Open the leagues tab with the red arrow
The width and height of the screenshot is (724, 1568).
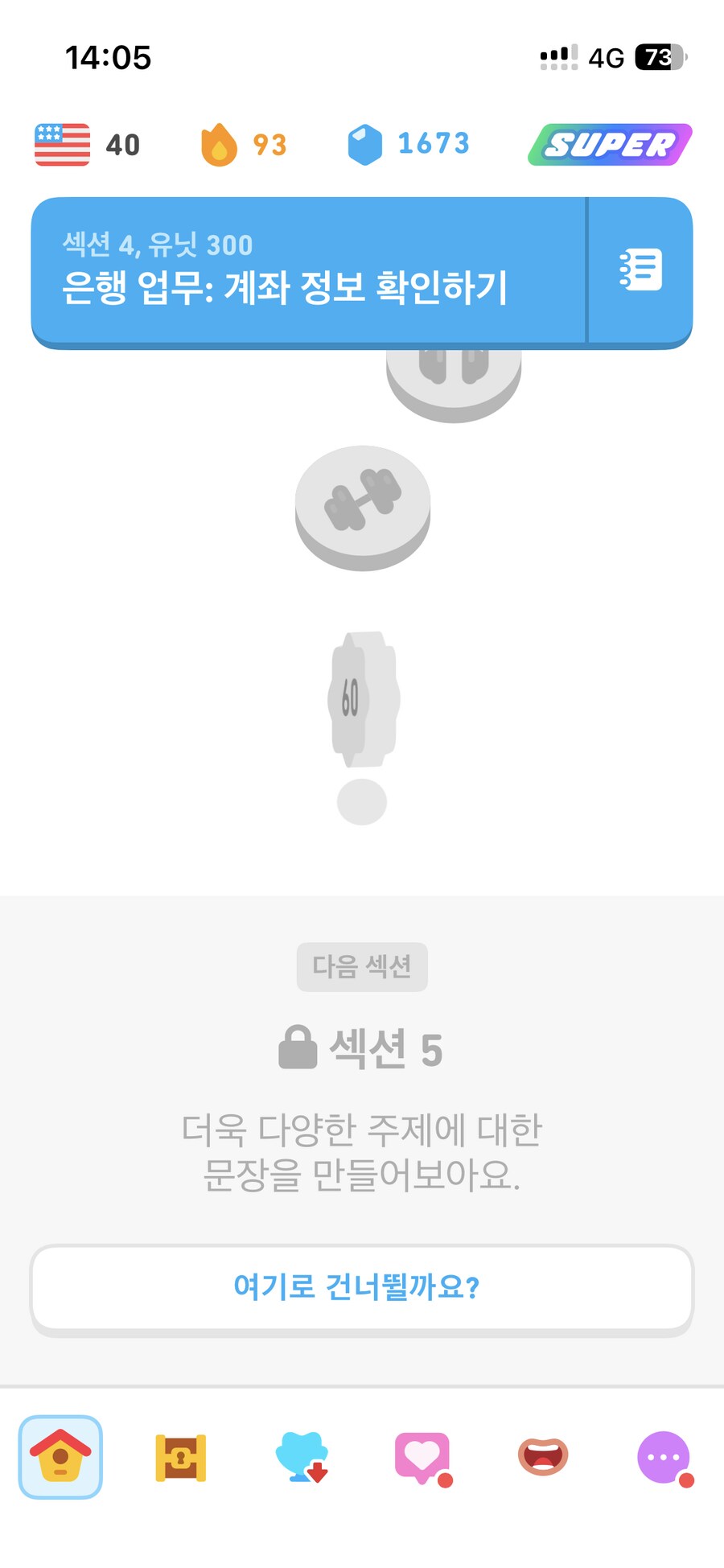(302, 1457)
